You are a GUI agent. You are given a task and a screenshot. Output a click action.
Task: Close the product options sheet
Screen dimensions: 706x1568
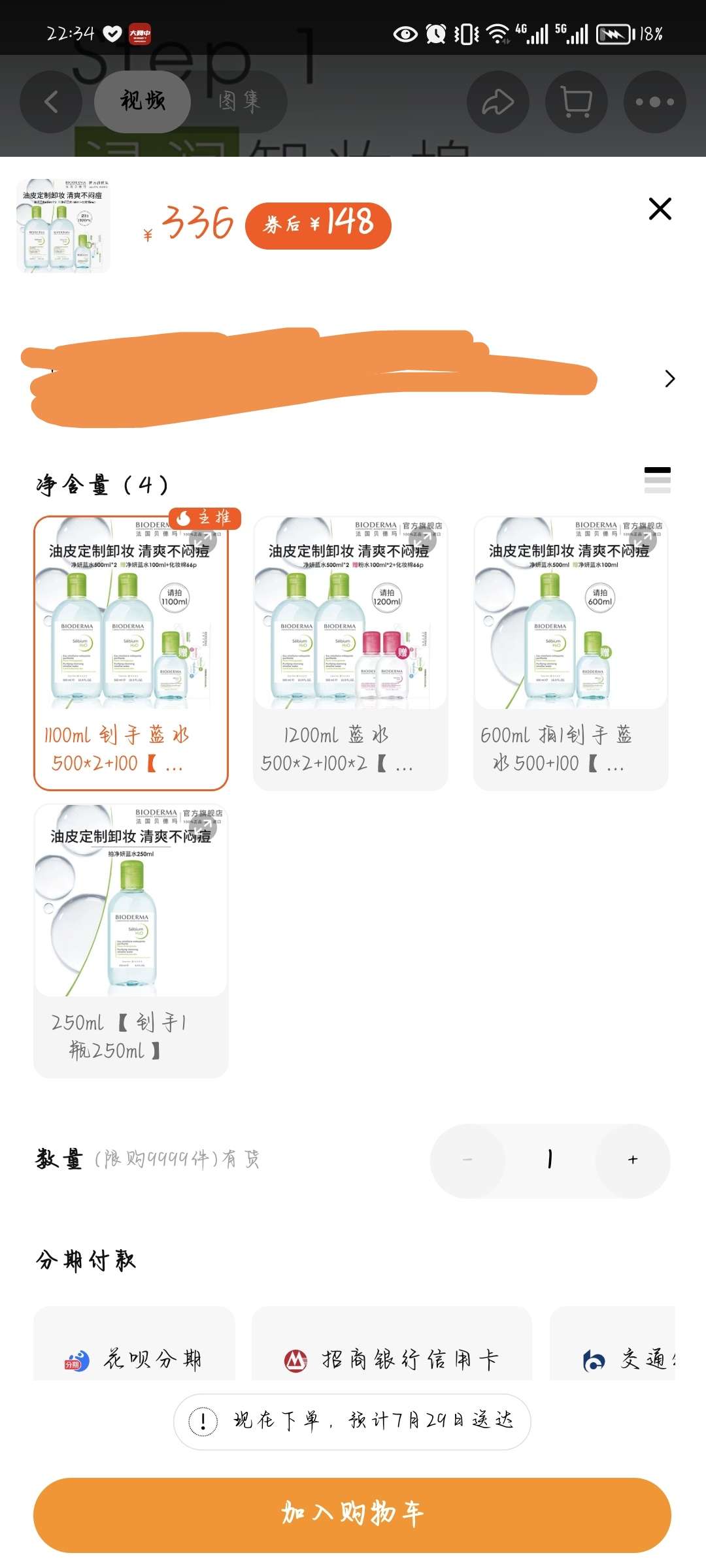pos(660,209)
